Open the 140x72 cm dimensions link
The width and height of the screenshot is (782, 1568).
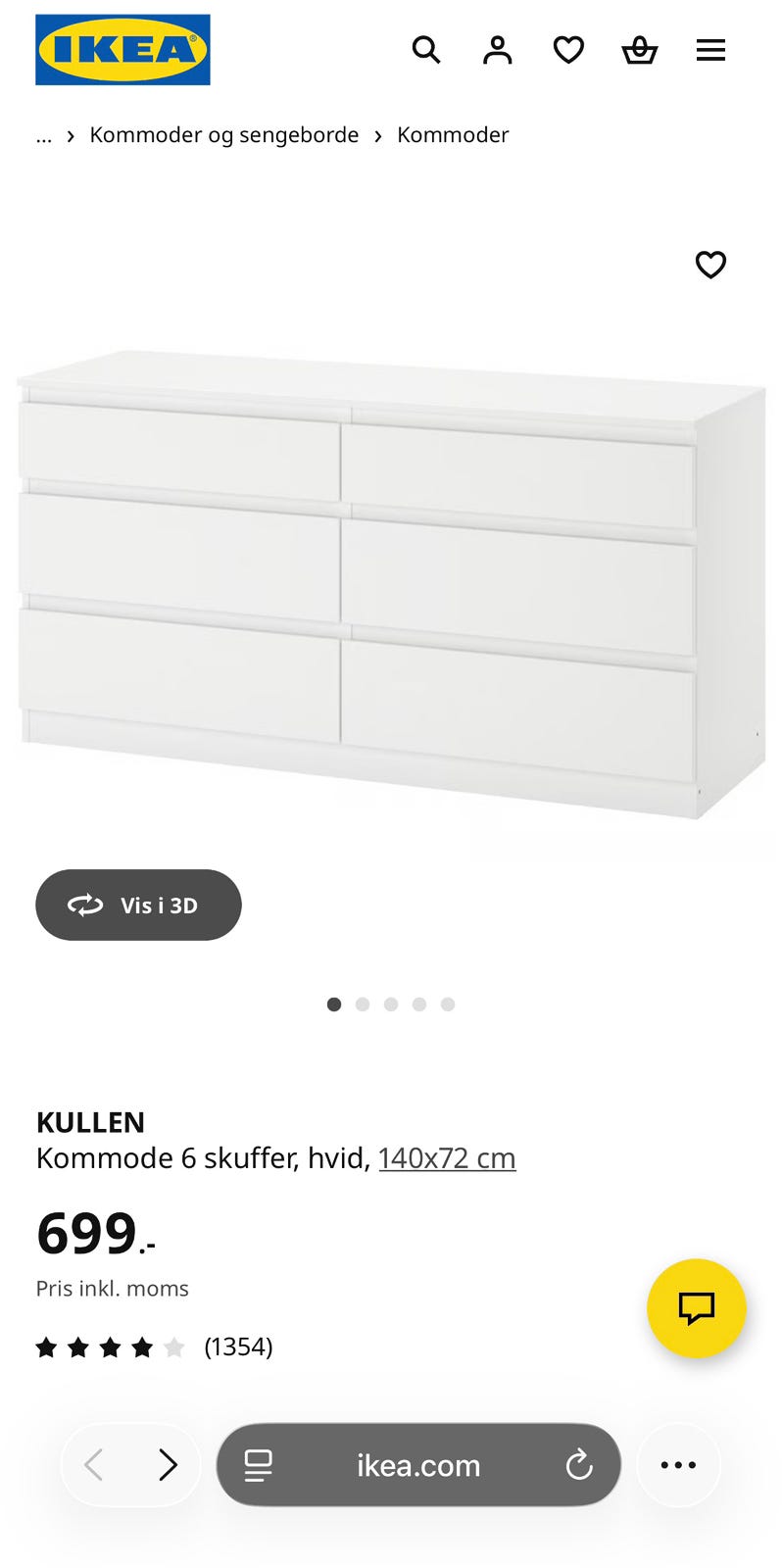pos(447,1157)
